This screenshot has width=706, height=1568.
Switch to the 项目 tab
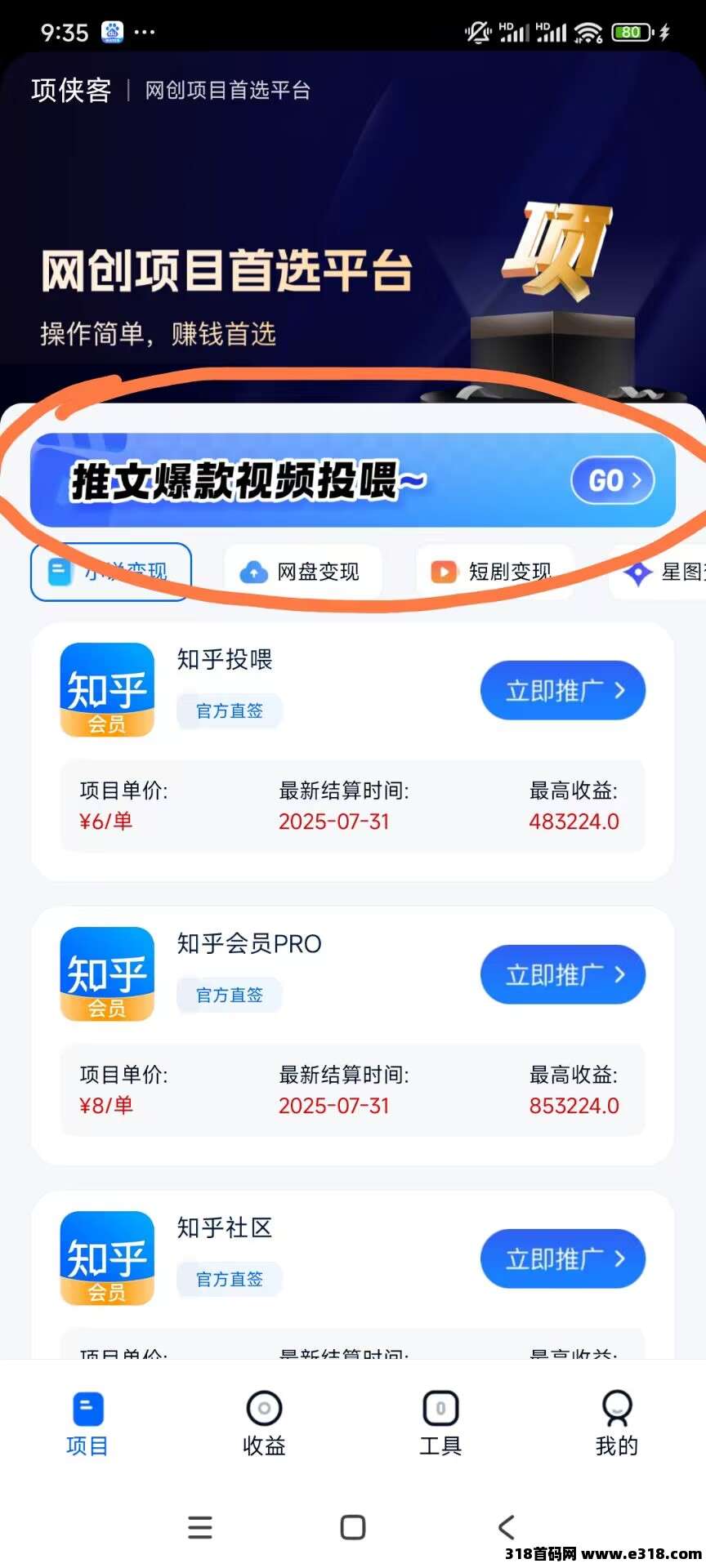coord(87,1423)
